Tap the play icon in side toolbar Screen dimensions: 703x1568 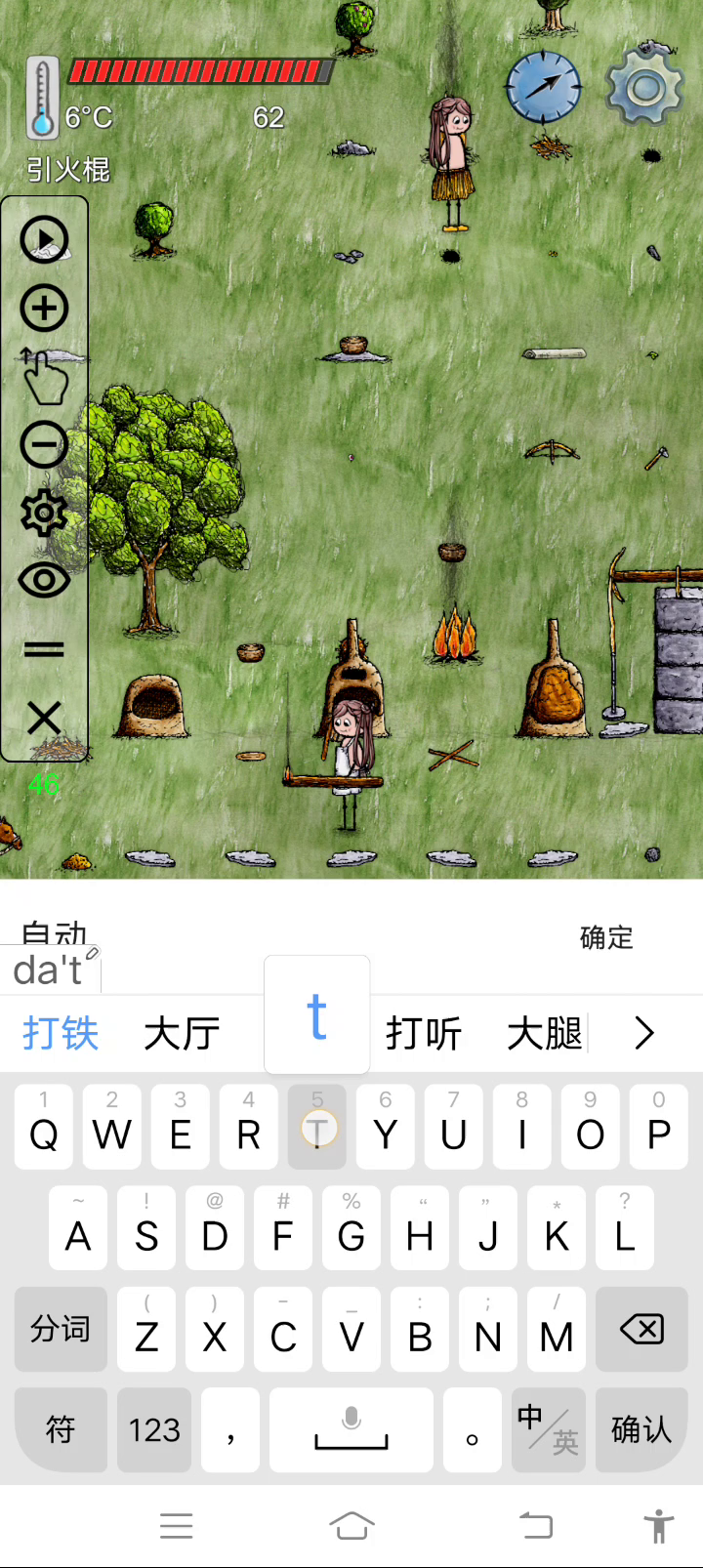(x=45, y=239)
